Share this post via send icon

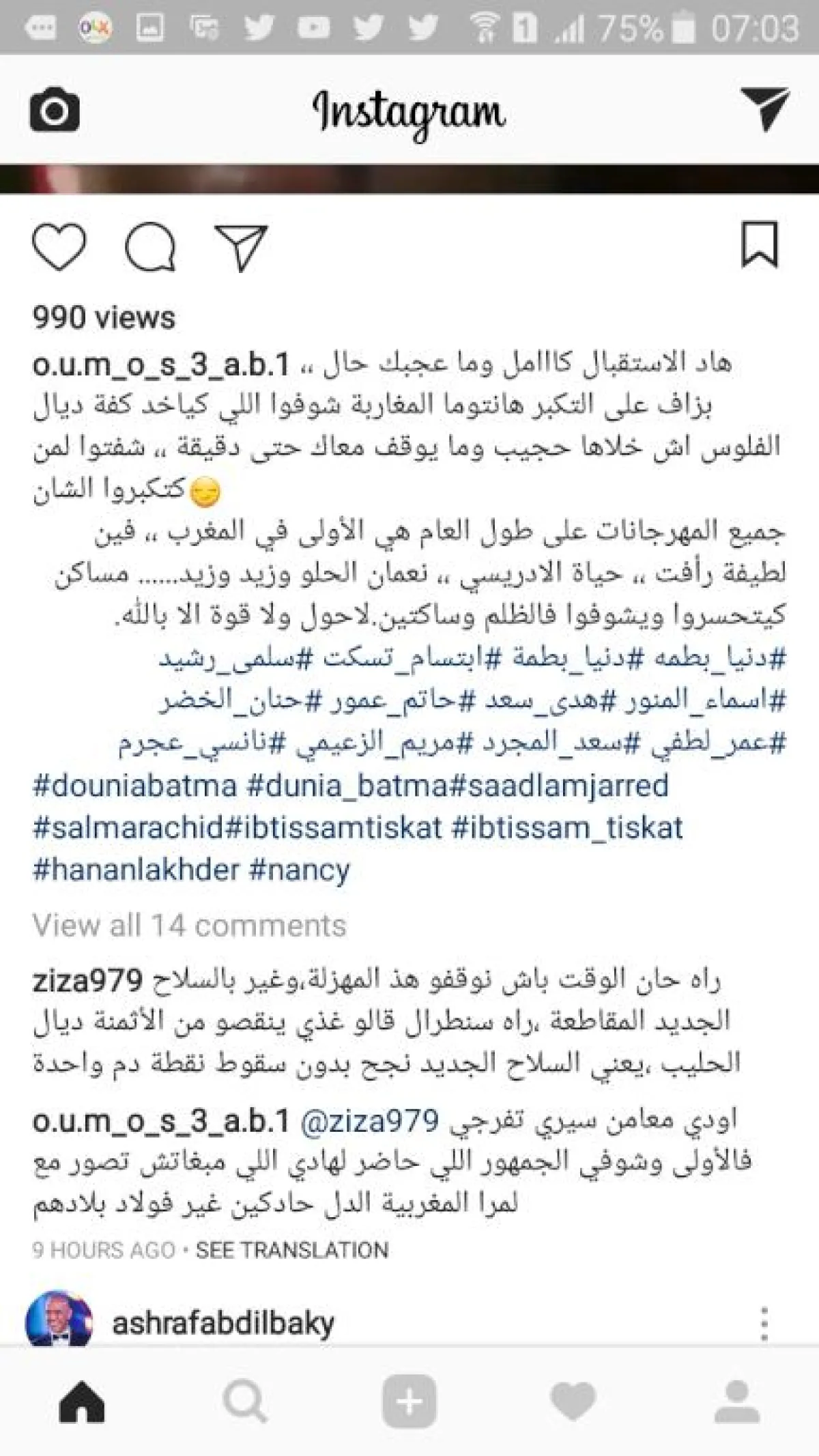240,247
